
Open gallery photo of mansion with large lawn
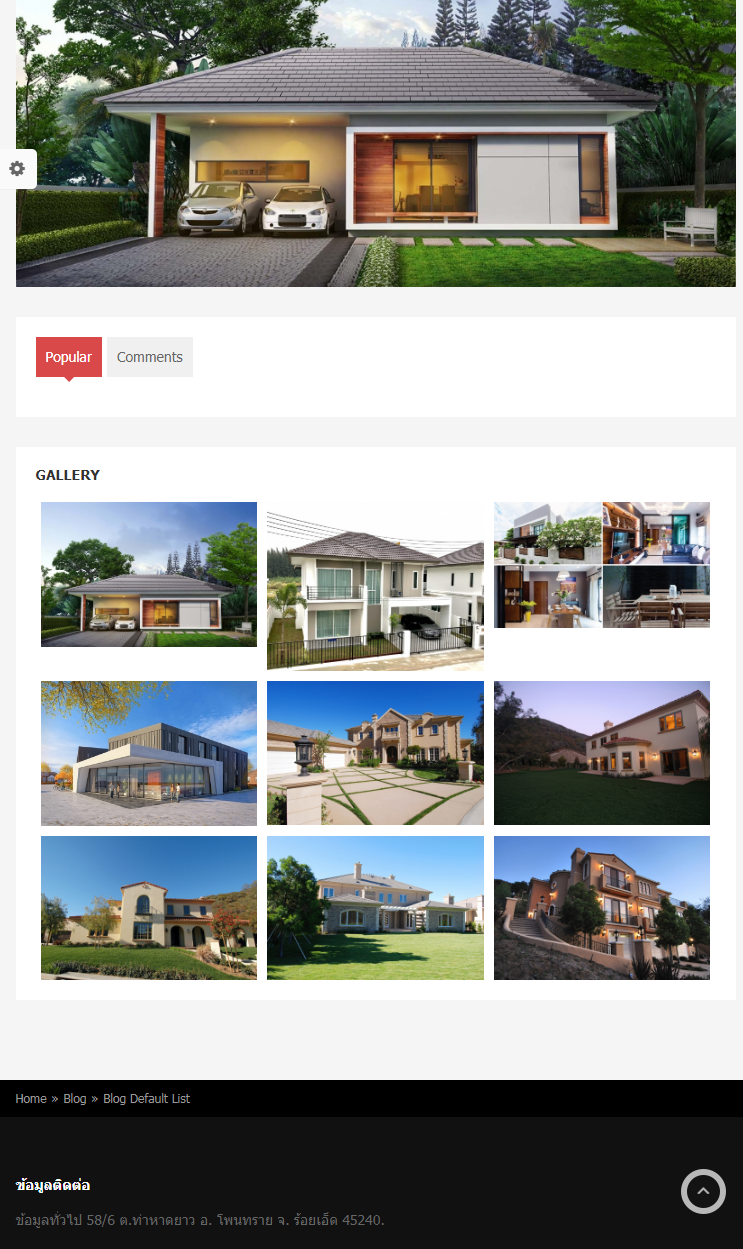pyautogui.click(x=375, y=907)
